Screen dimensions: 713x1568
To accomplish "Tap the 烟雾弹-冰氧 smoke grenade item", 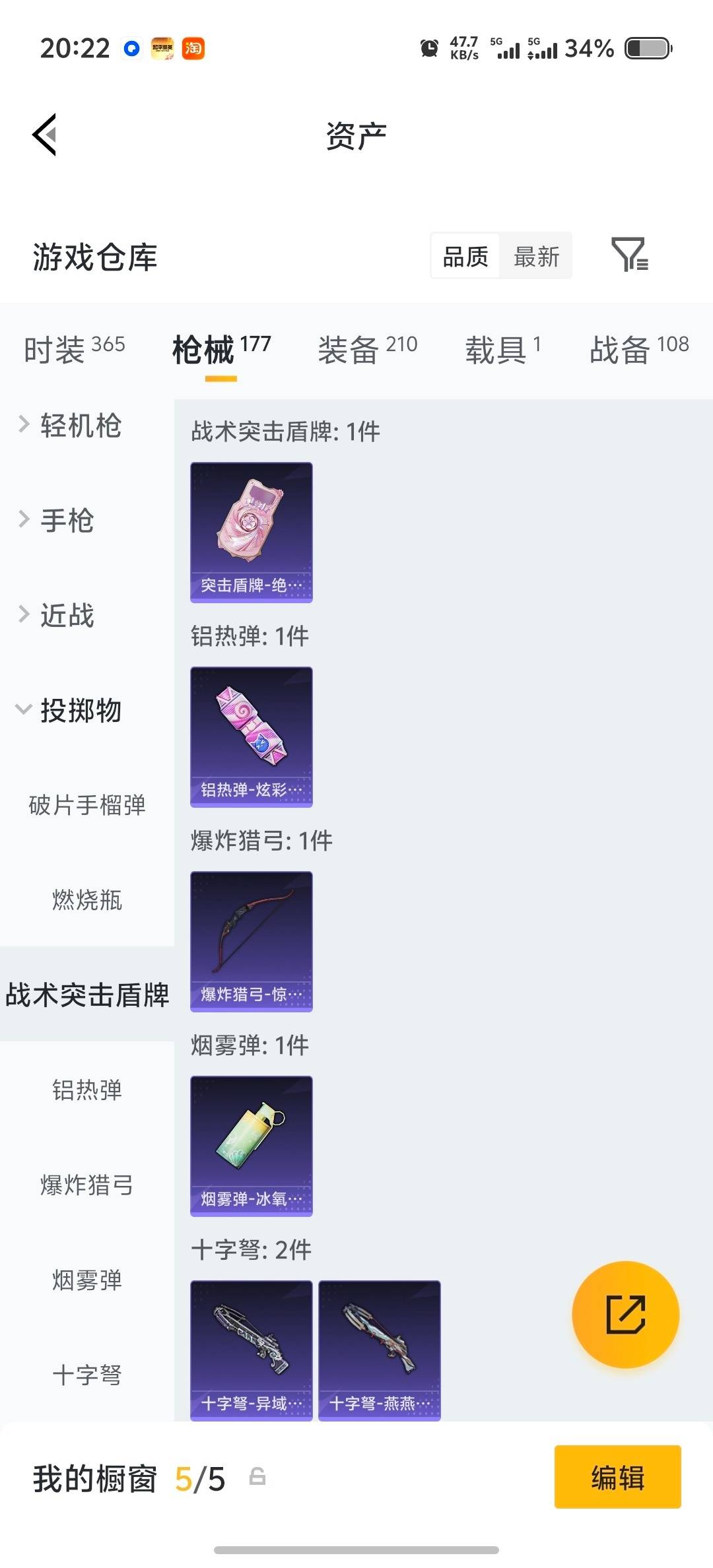I will (x=251, y=1147).
